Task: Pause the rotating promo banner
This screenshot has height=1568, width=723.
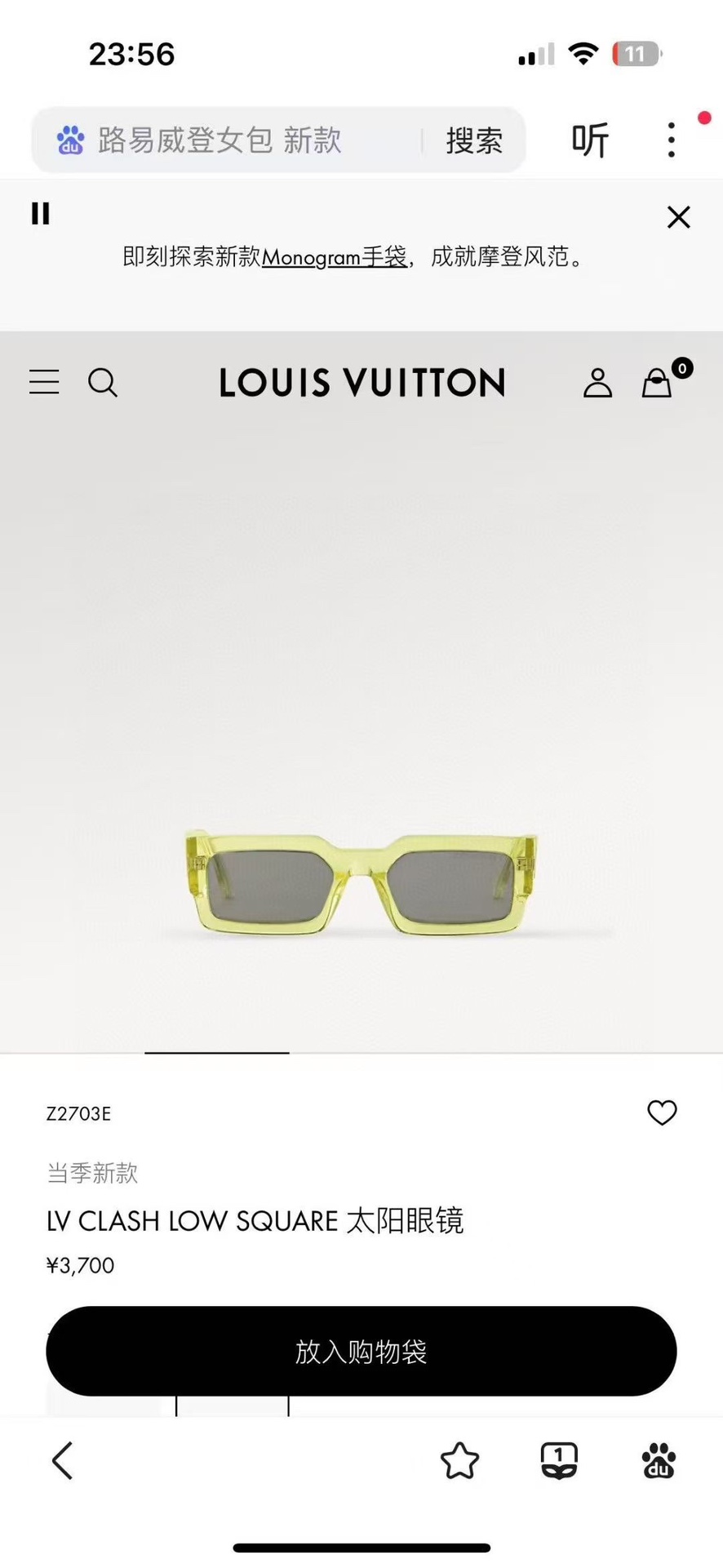Action: tap(41, 213)
